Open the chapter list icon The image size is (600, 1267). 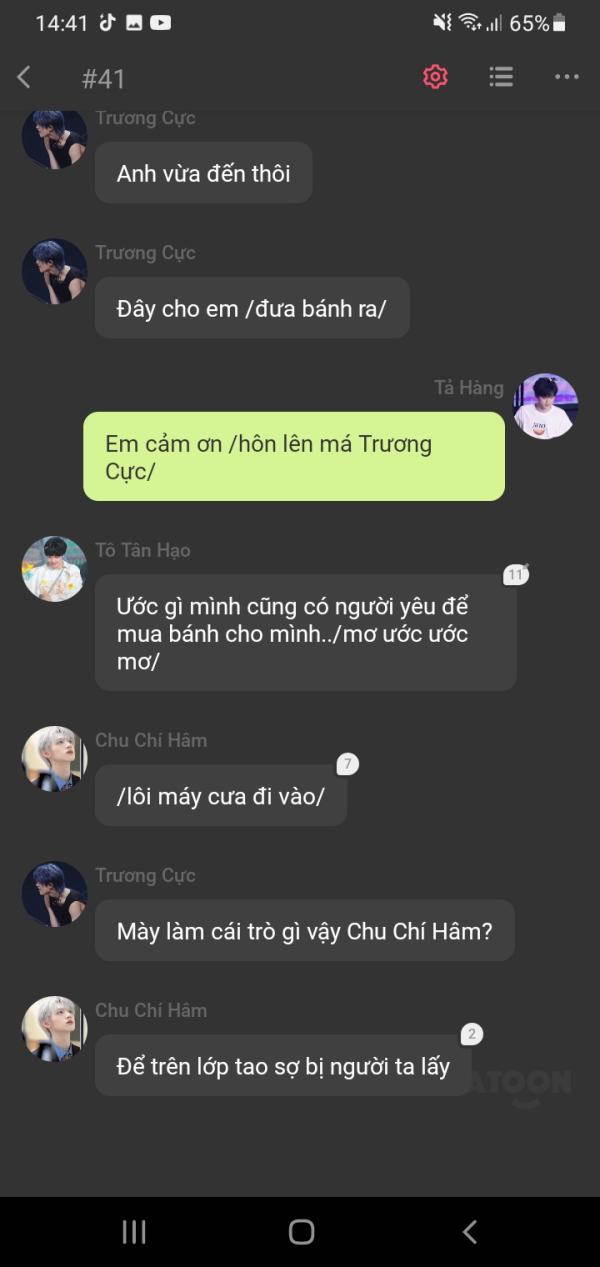pyautogui.click(x=501, y=77)
